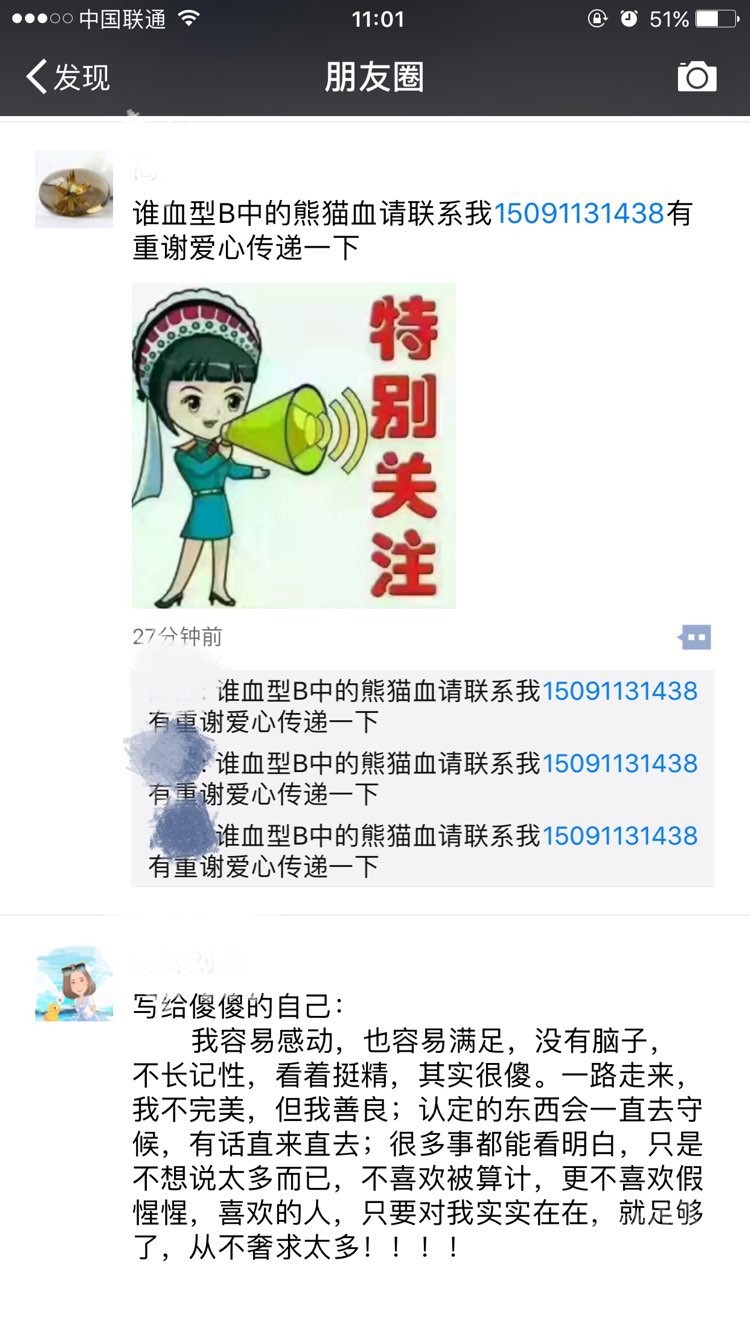The width and height of the screenshot is (750, 1333).
Task: Open the avatar of the blood type post
Action: [74, 189]
